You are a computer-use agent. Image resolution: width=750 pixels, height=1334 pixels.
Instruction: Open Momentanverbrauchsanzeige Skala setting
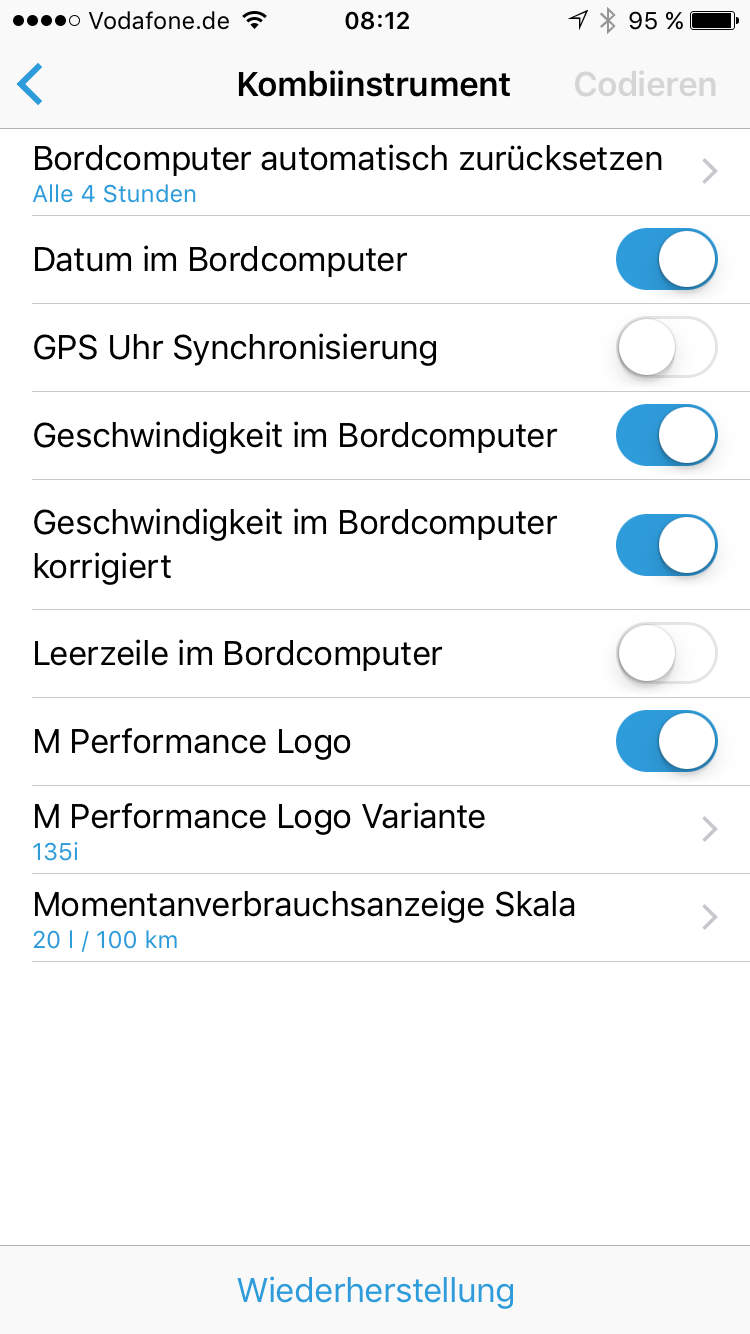coord(375,918)
